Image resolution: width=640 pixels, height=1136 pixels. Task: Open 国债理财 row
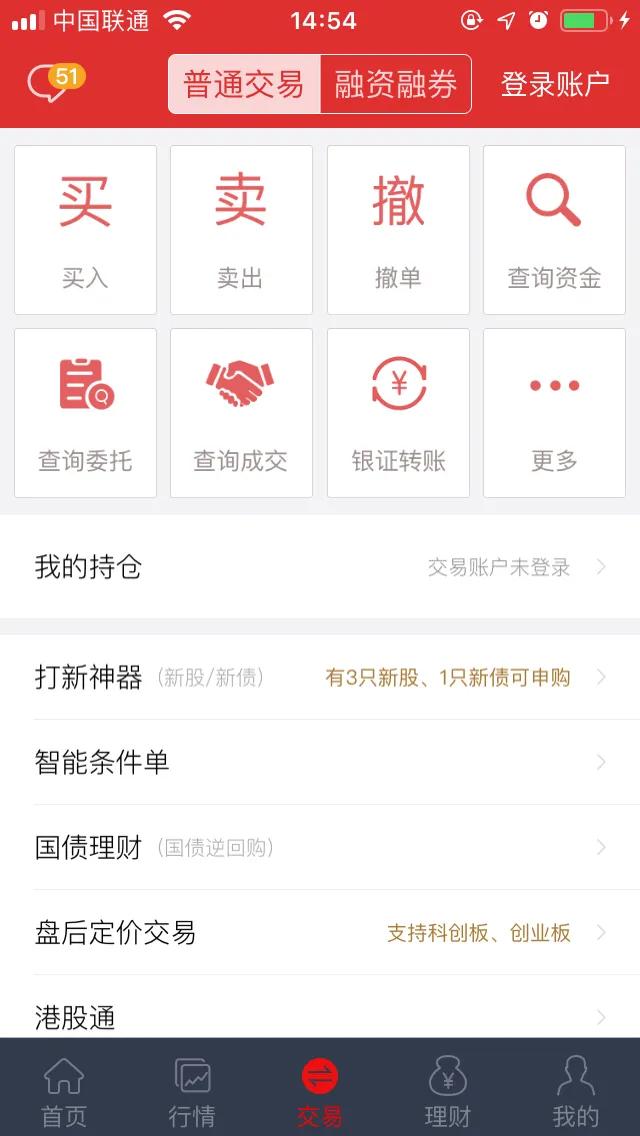[x=320, y=847]
